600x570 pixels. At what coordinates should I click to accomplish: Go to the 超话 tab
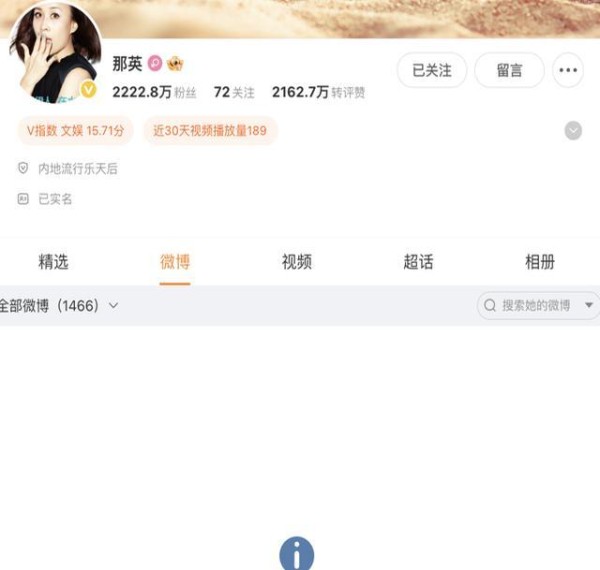(x=418, y=262)
